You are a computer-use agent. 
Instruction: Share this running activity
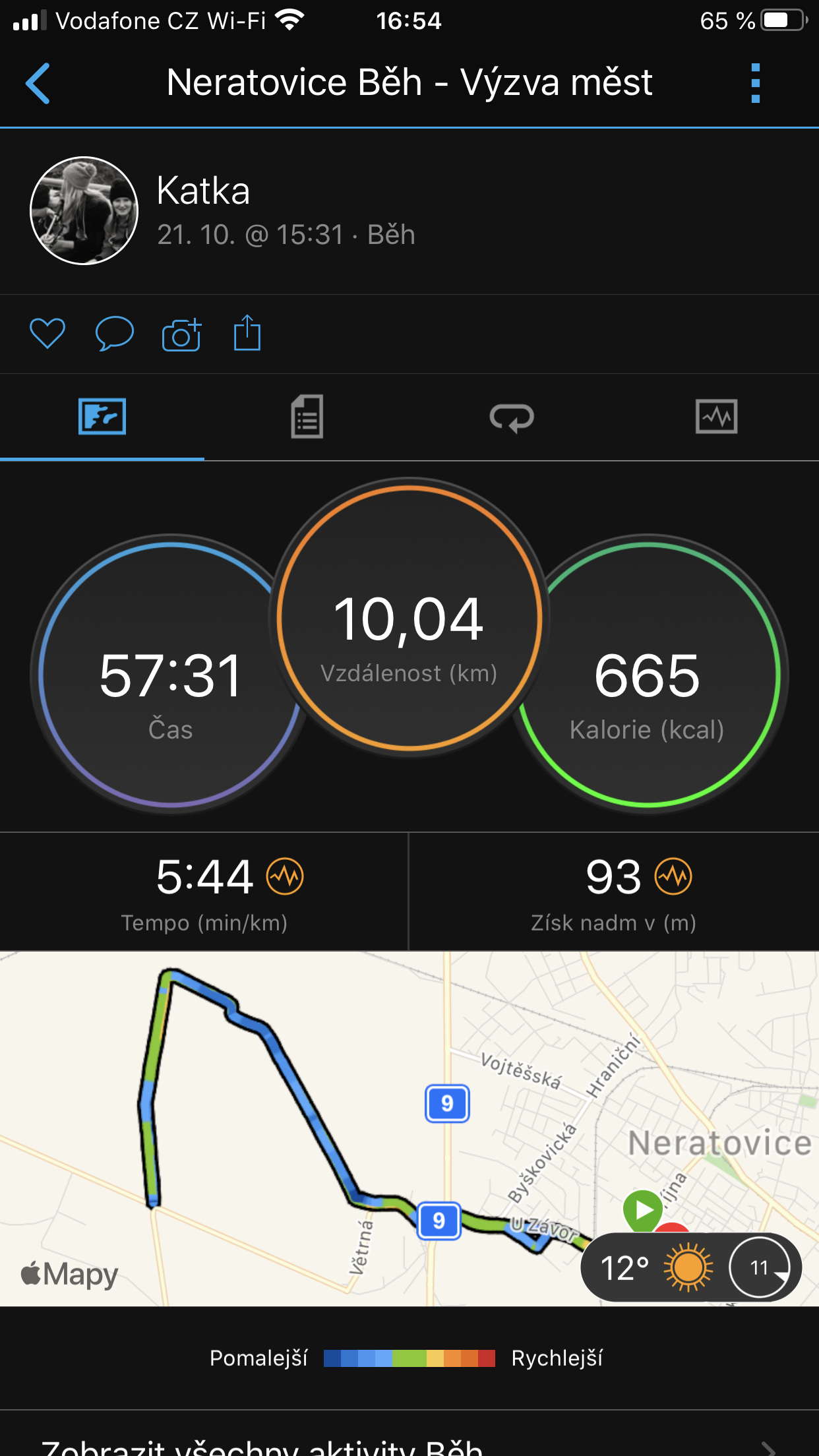[x=247, y=332]
